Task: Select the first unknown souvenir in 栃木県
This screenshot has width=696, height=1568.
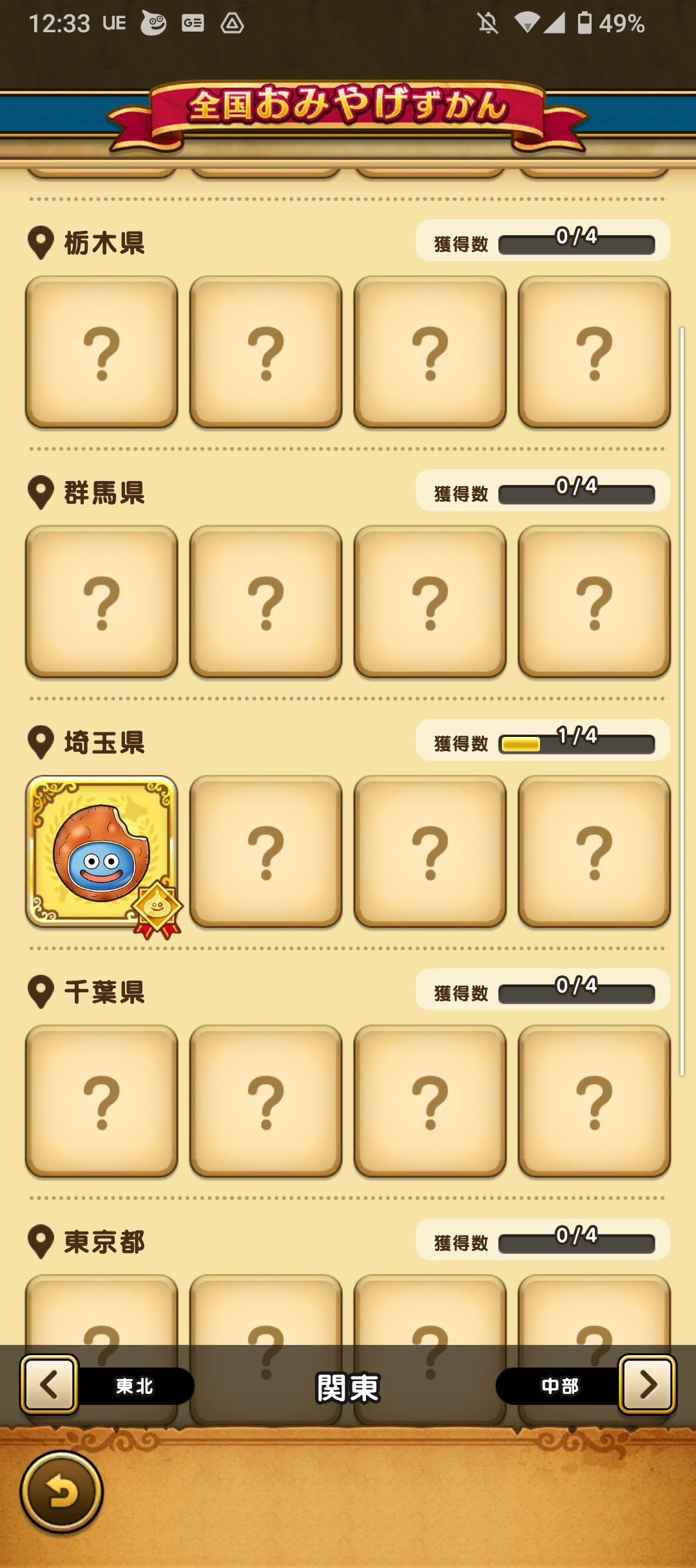Action: click(101, 352)
